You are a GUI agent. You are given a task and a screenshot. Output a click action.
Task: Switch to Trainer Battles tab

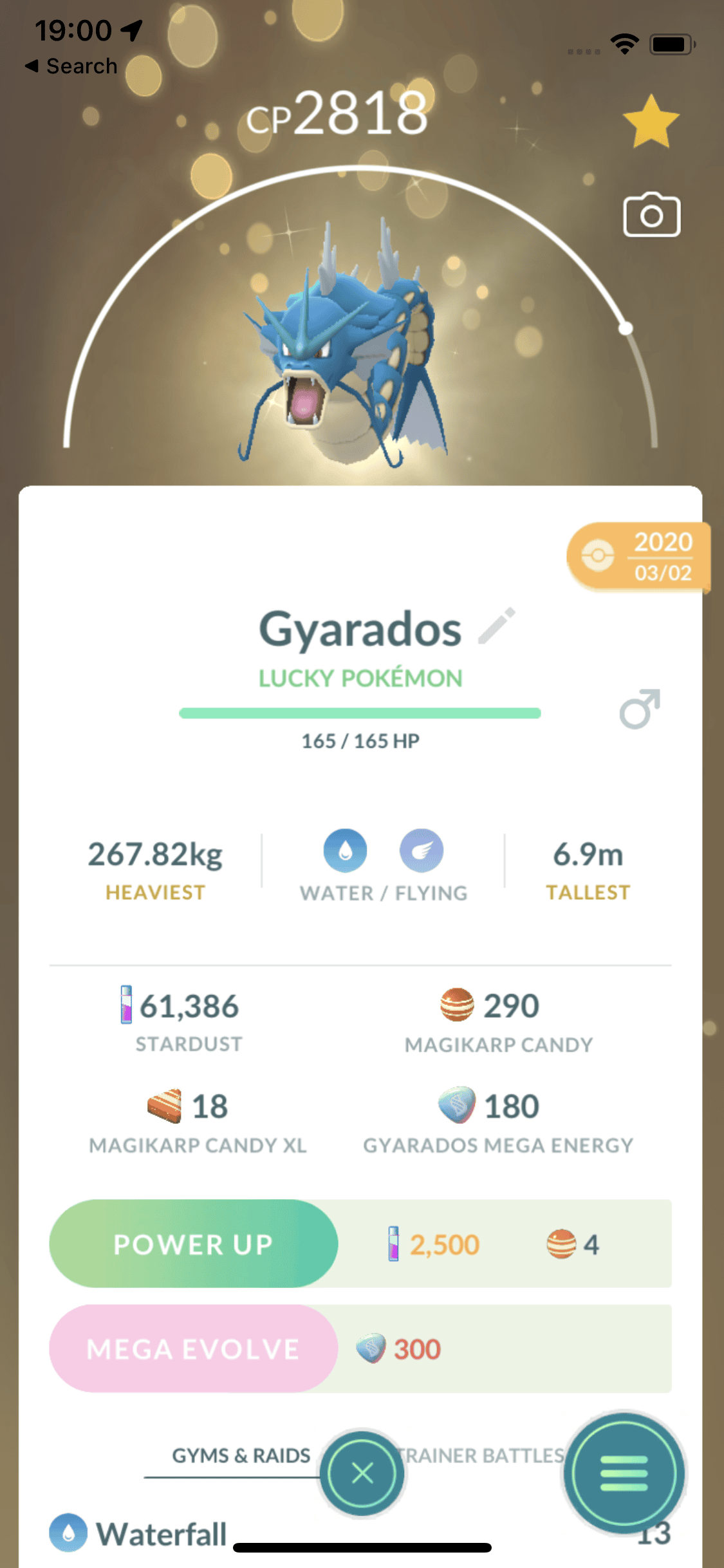tap(481, 1455)
